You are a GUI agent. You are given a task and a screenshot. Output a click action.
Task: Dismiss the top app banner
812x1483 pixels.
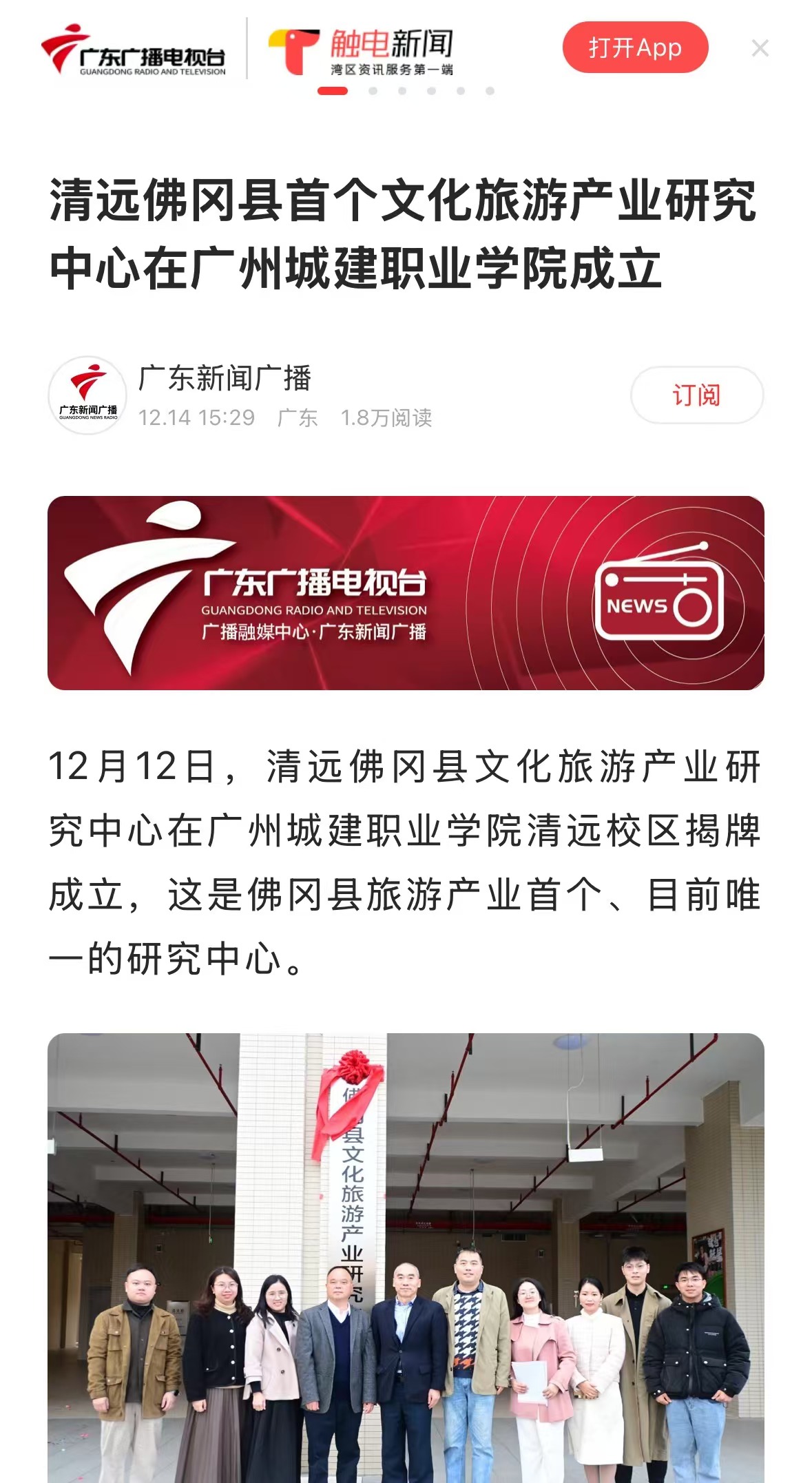[x=760, y=48]
